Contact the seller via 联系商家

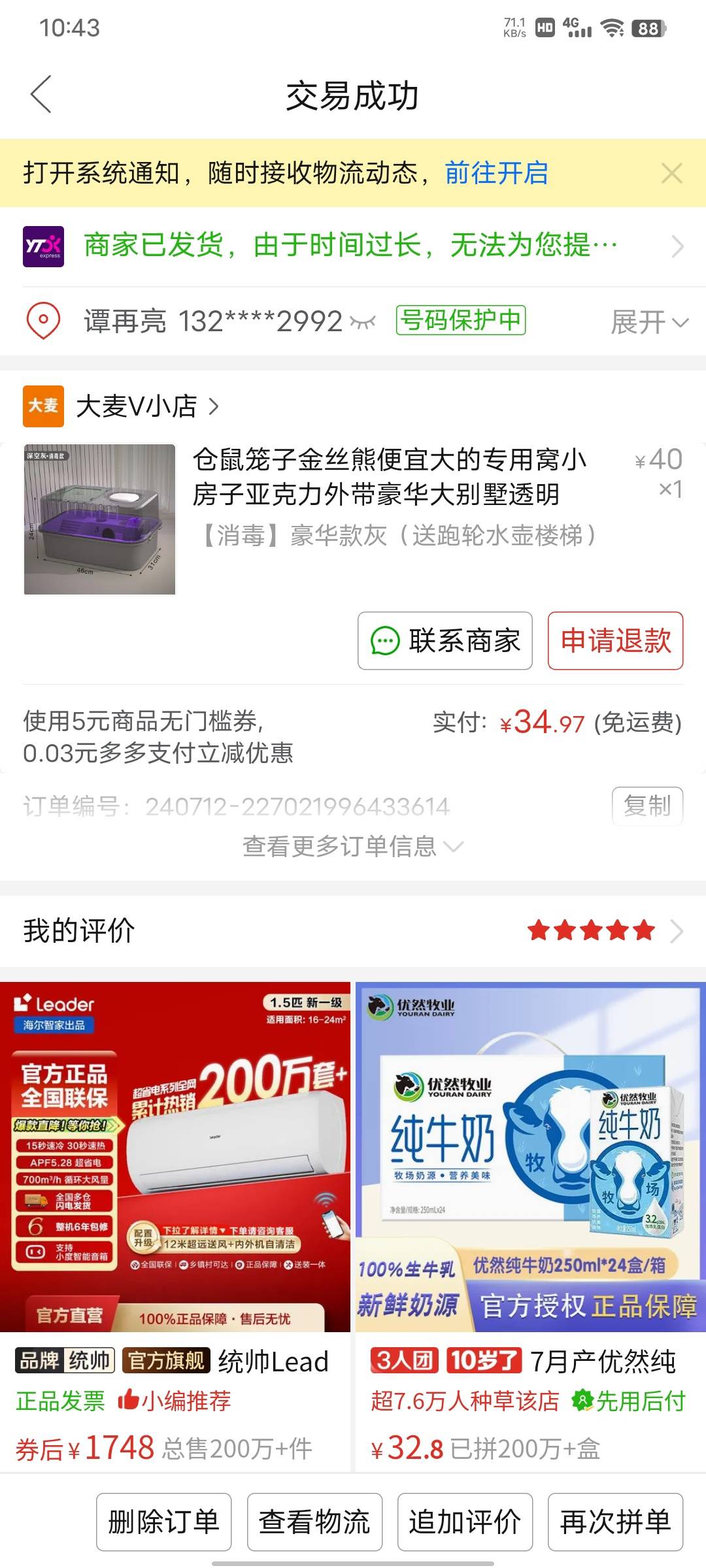tap(445, 641)
